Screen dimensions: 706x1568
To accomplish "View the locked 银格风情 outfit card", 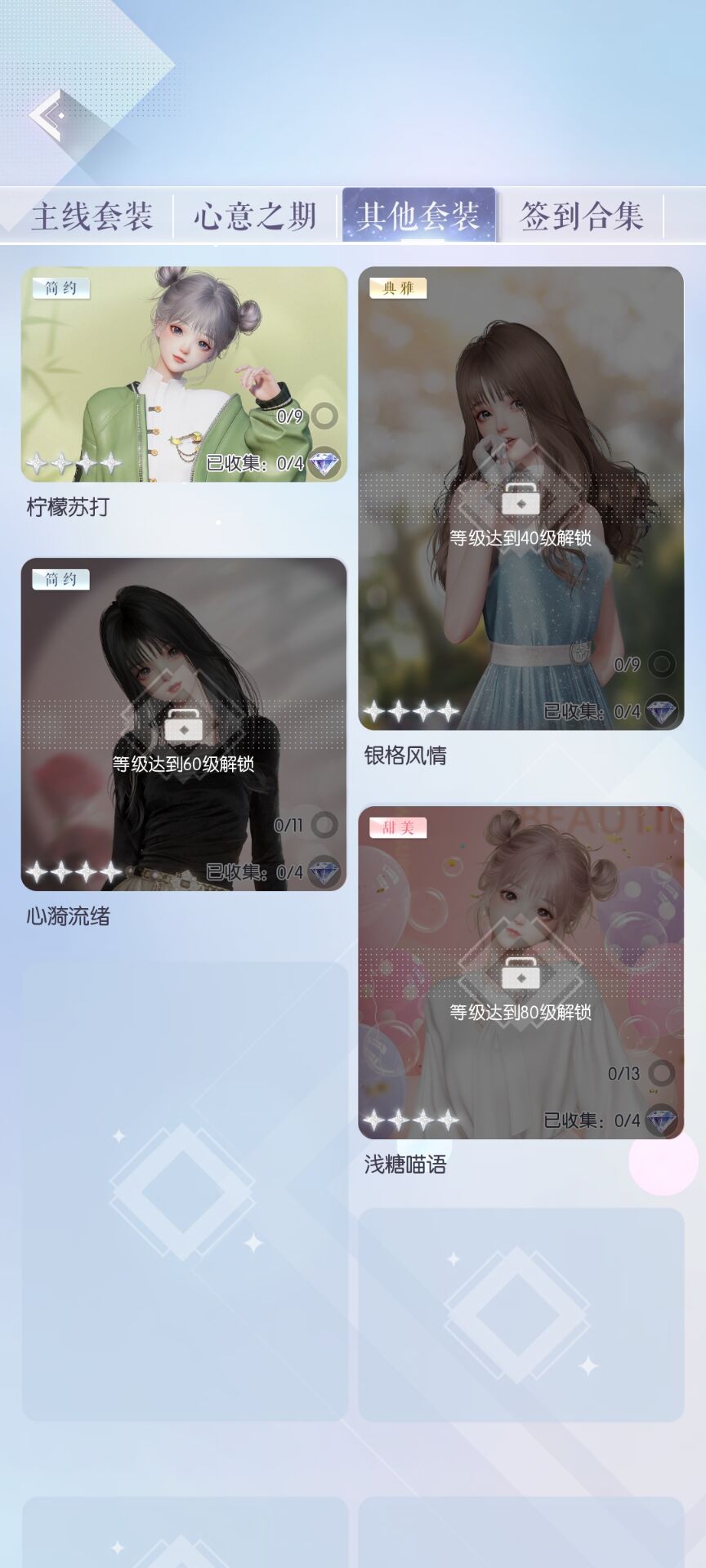I will pos(521,498).
